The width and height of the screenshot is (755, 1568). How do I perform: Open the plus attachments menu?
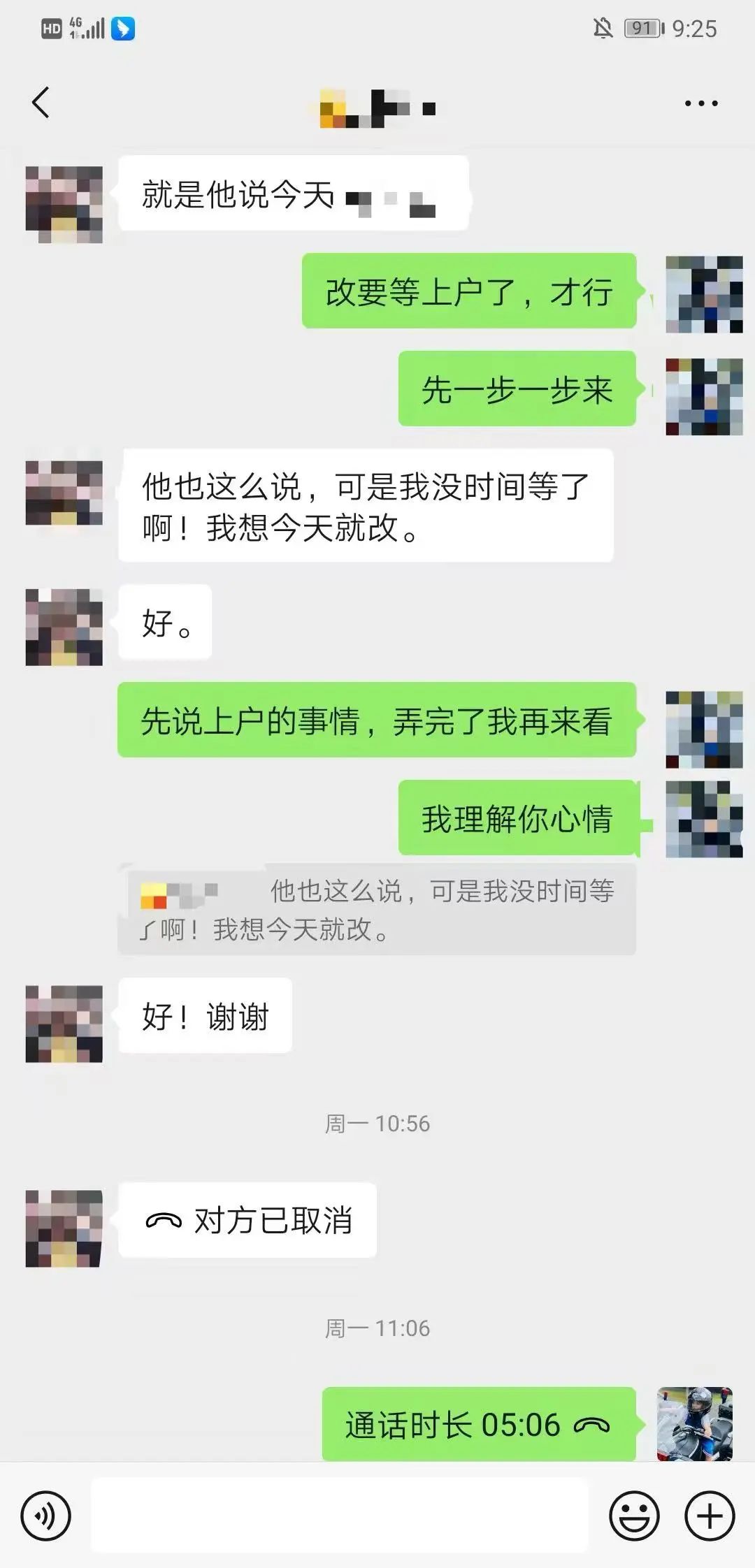(710, 1516)
